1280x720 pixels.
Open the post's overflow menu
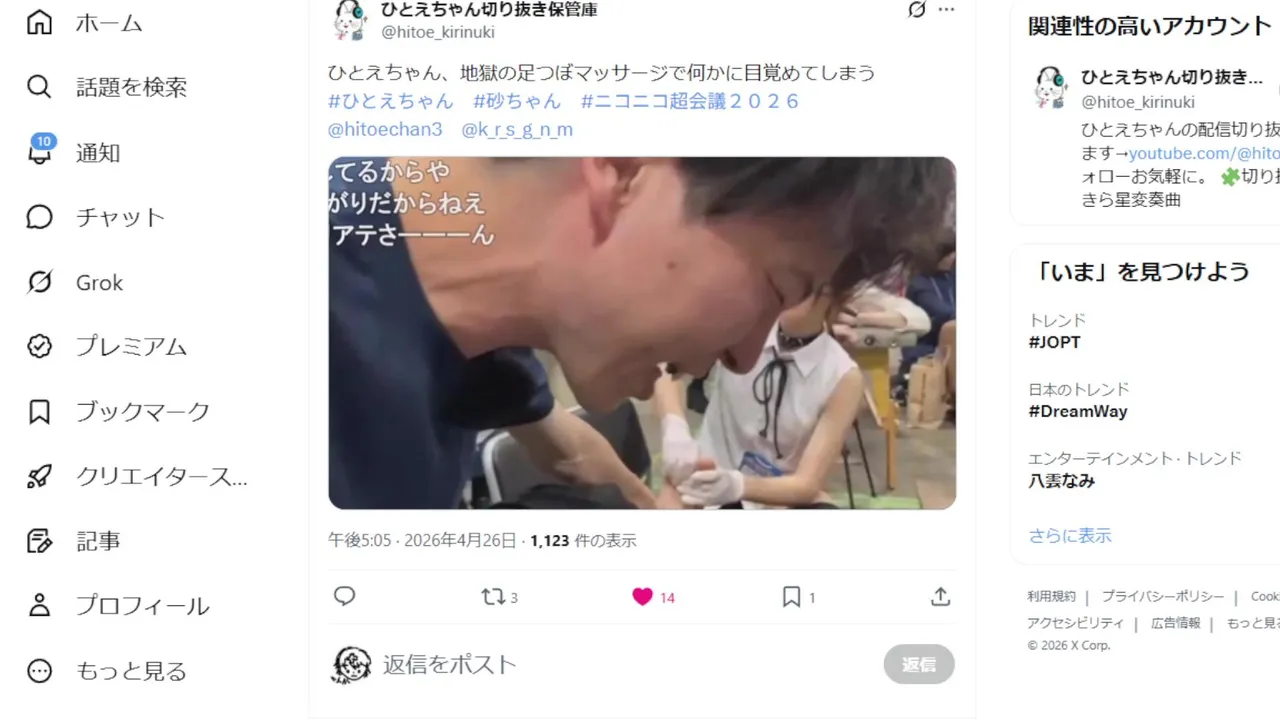pos(946,9)
